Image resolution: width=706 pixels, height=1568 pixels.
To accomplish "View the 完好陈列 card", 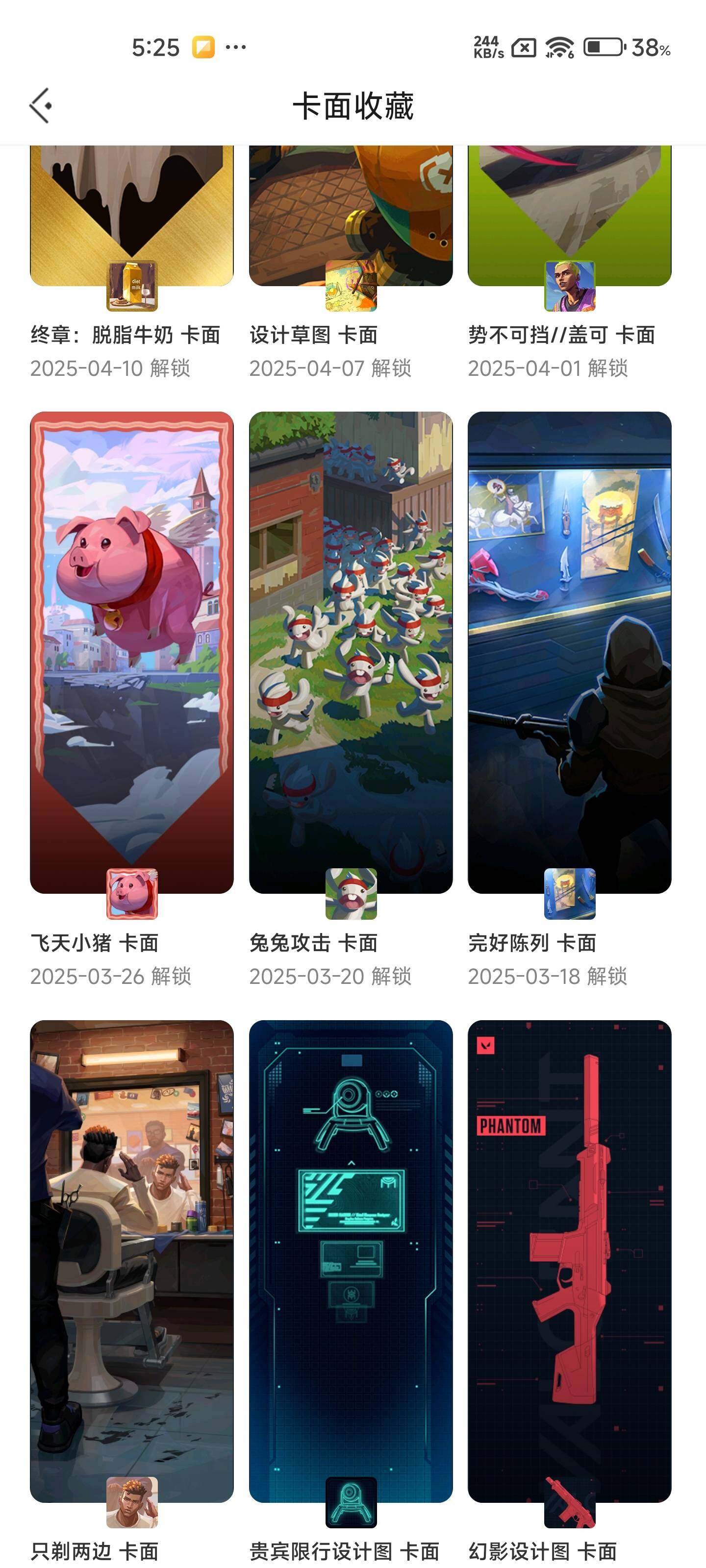I will [x=569, y=651].
